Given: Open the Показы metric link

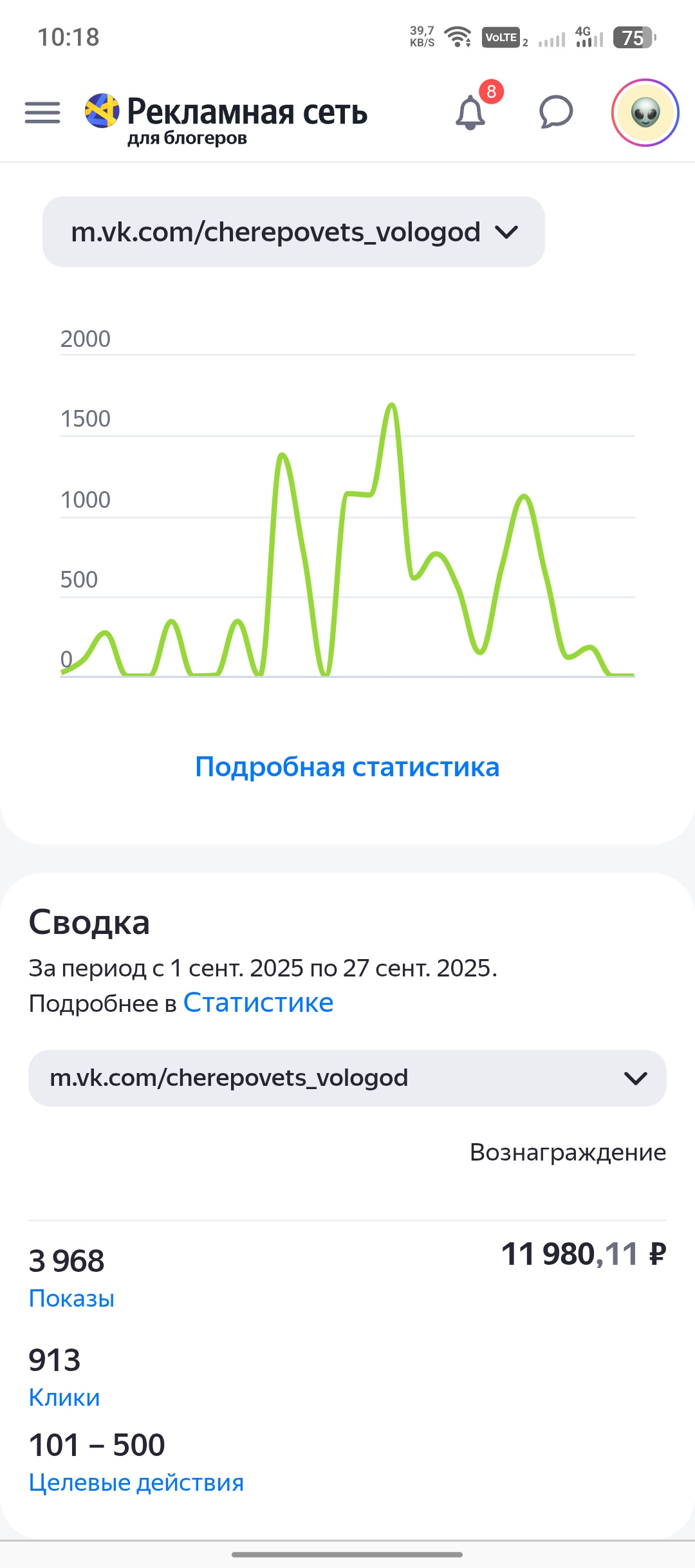Looking at the screenshot, I should 71,1298.
